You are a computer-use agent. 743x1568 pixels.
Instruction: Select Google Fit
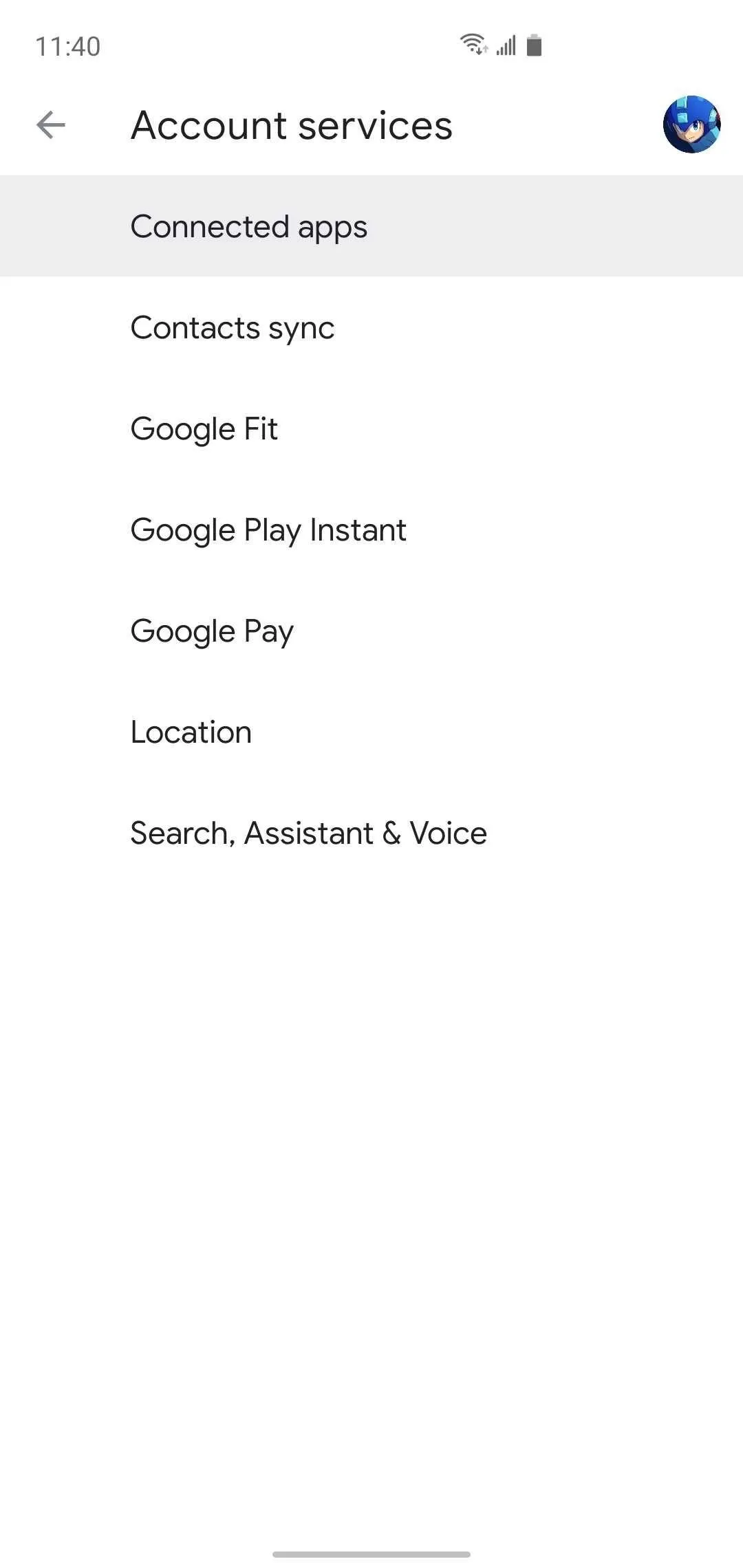(371, 428)
